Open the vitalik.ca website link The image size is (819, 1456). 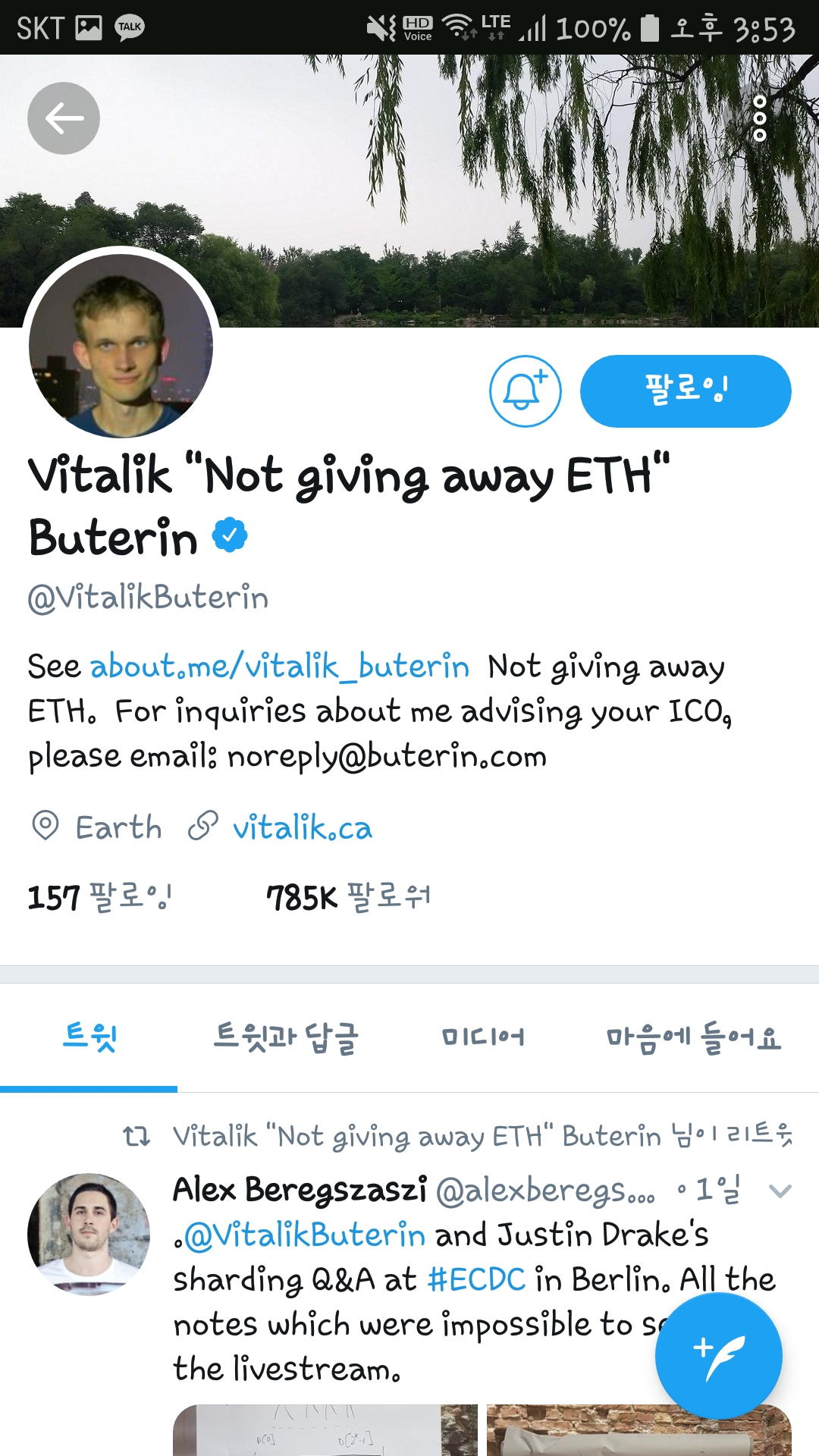(302, 827)
